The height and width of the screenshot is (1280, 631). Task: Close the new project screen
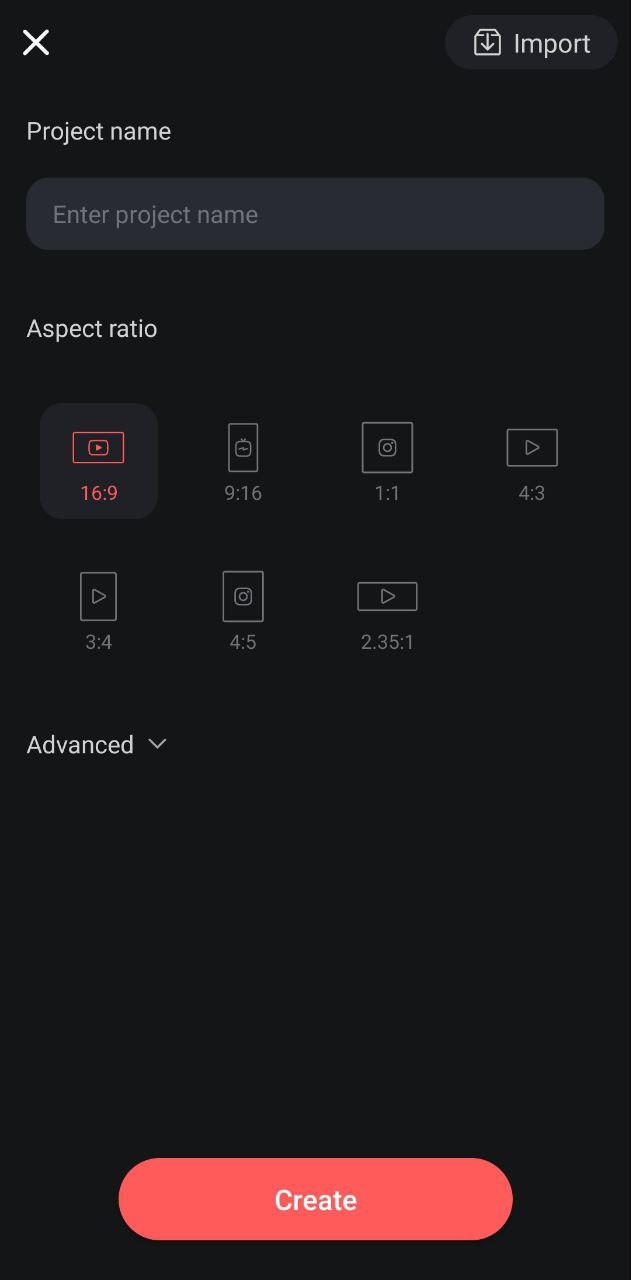coord(36,42)
